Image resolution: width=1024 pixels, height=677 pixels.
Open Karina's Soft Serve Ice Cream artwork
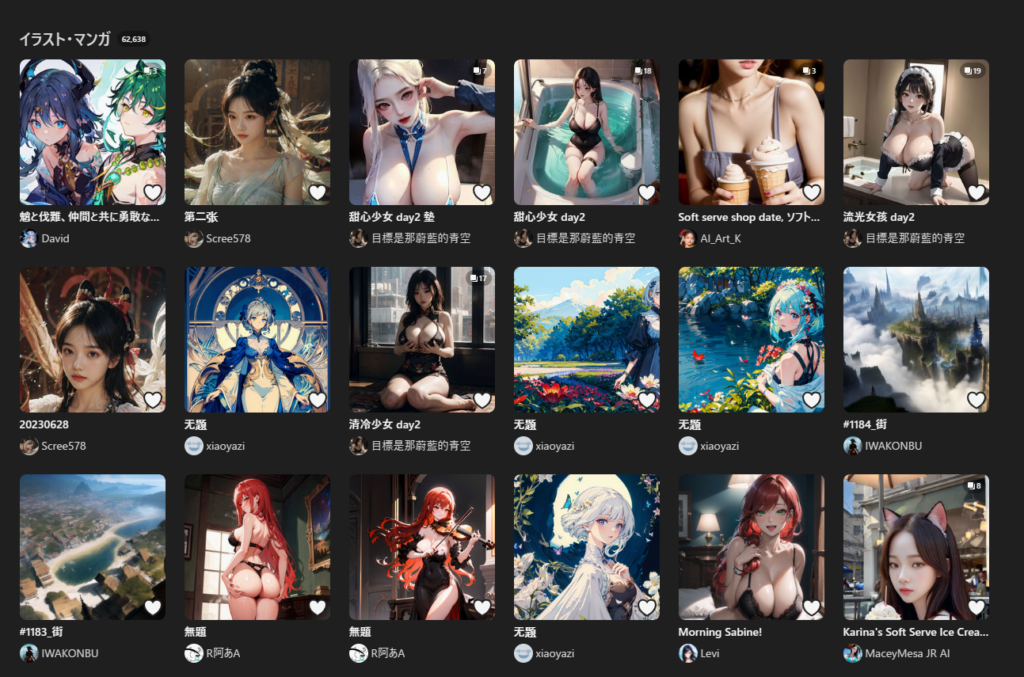click(x=915, y=546)
